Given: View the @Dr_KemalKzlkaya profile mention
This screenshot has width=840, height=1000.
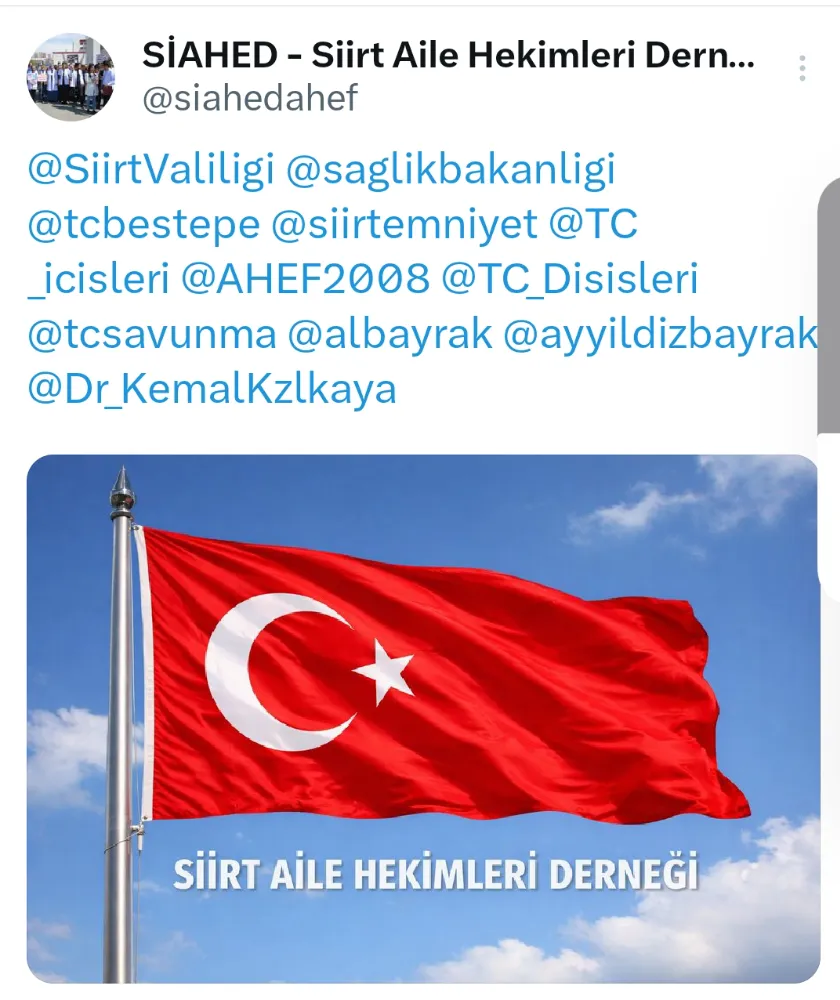Looking at the screenshot, I should 212,389.
